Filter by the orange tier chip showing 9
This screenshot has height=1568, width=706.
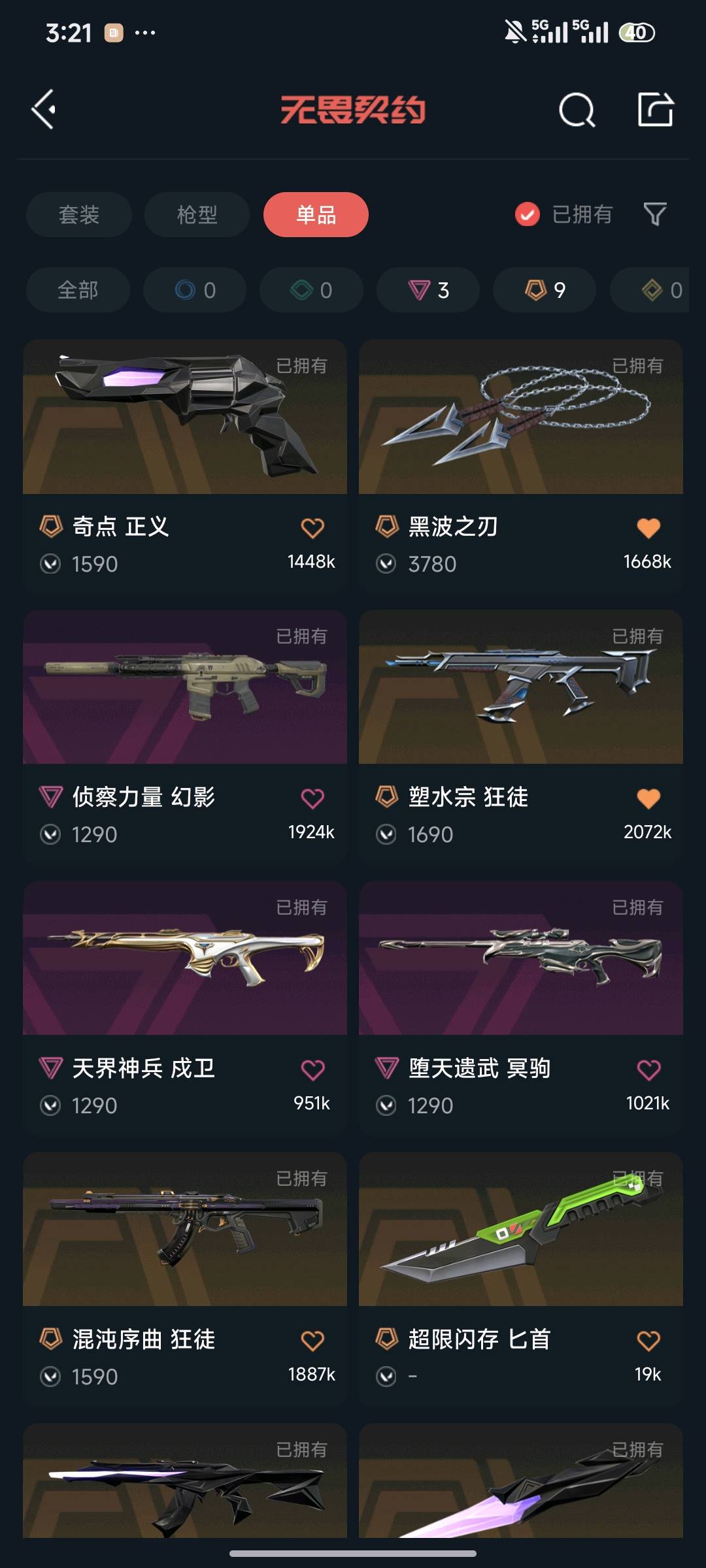click(545, 289)
